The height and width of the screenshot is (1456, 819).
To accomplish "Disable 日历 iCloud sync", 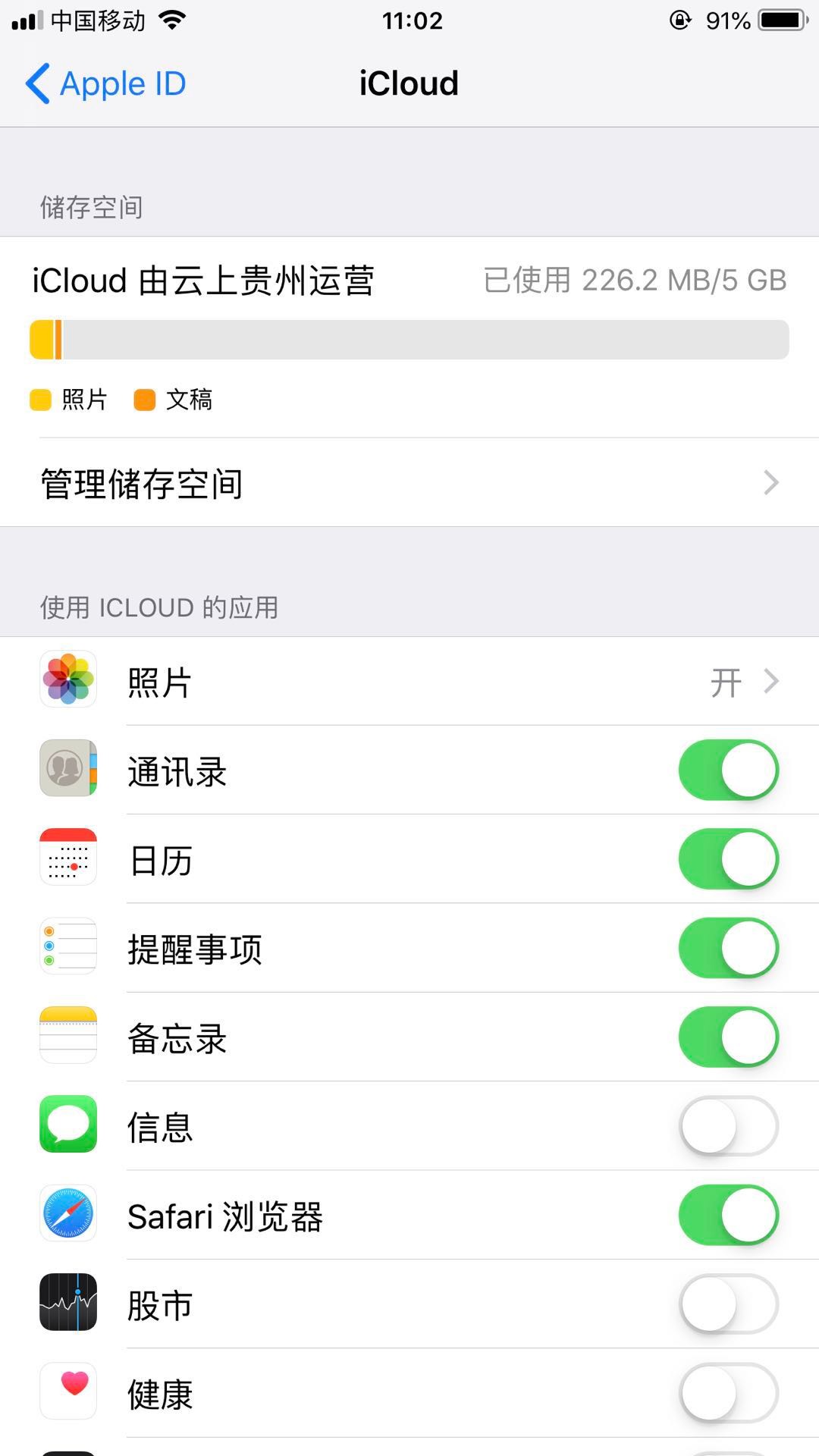I will coord(728,859).
